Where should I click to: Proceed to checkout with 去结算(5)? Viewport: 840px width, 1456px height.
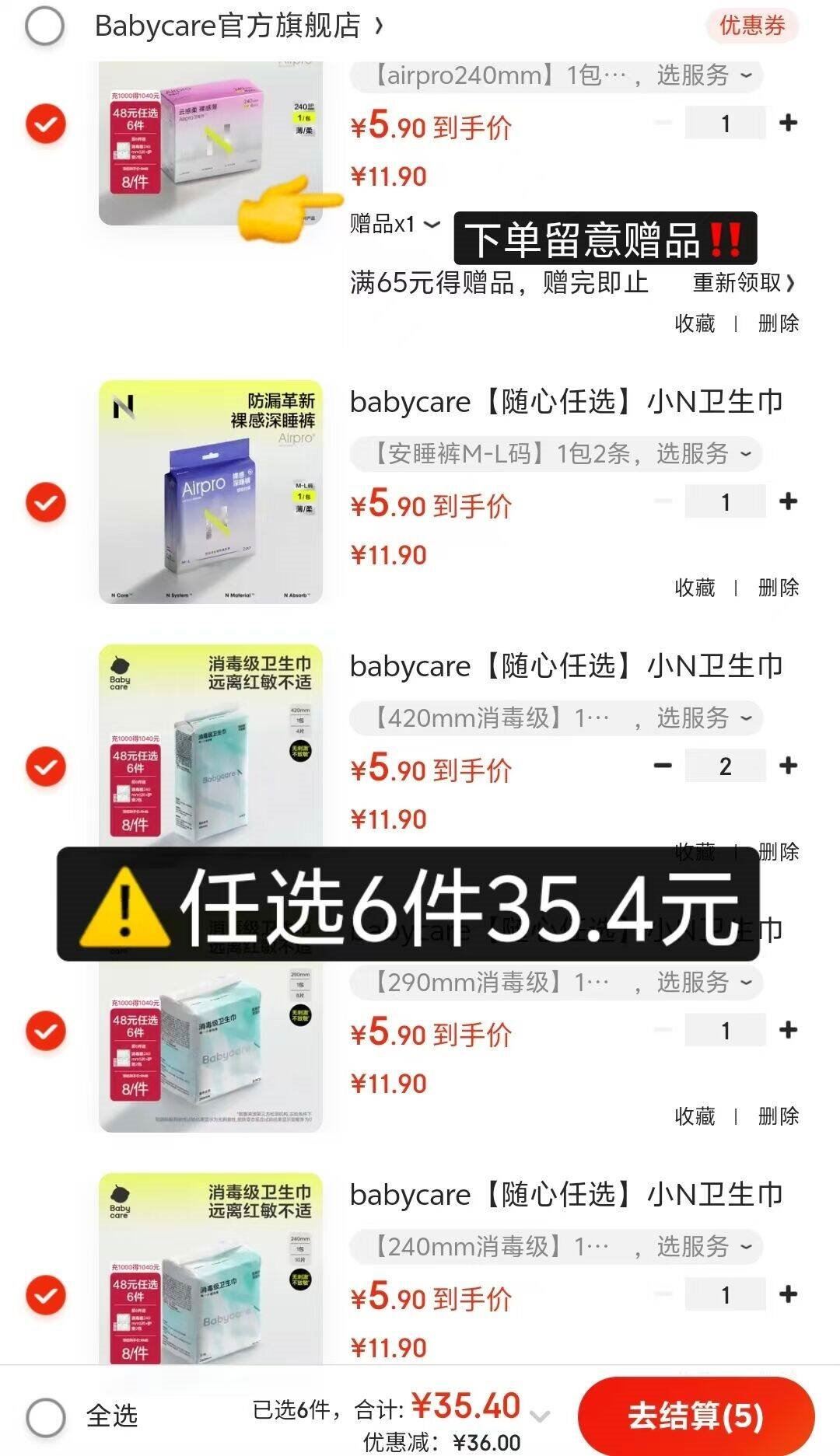695,1416
